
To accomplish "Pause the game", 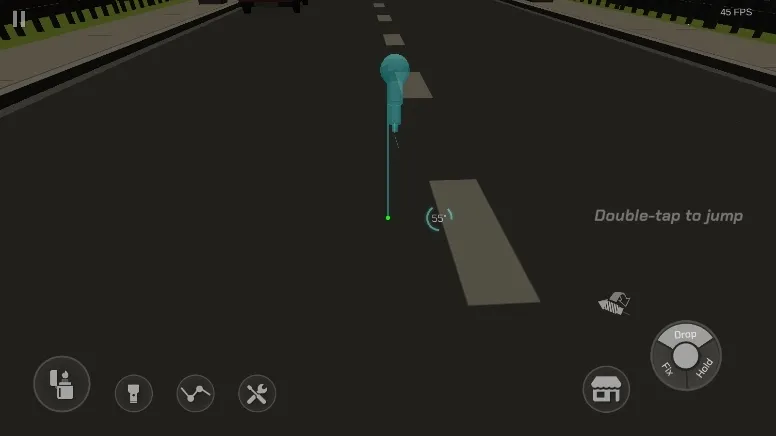I will (x=19, y=18).
